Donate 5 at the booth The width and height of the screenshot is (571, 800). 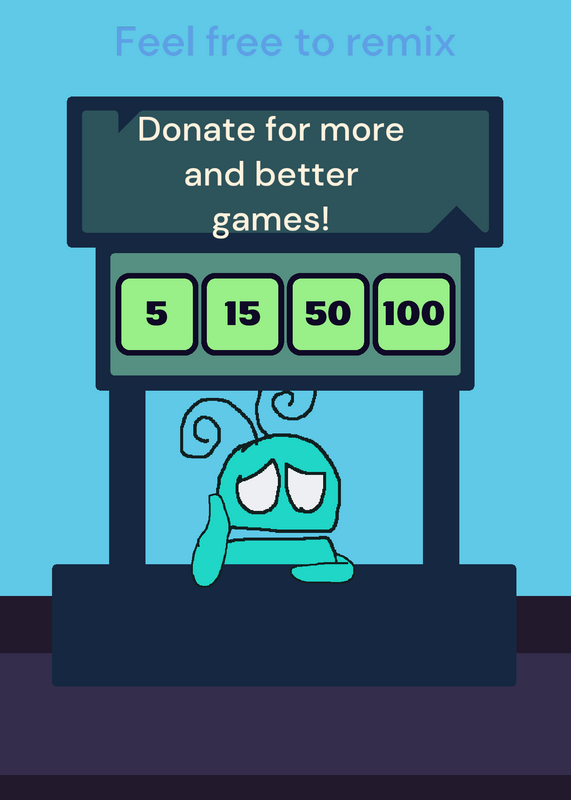pos(157,314)
